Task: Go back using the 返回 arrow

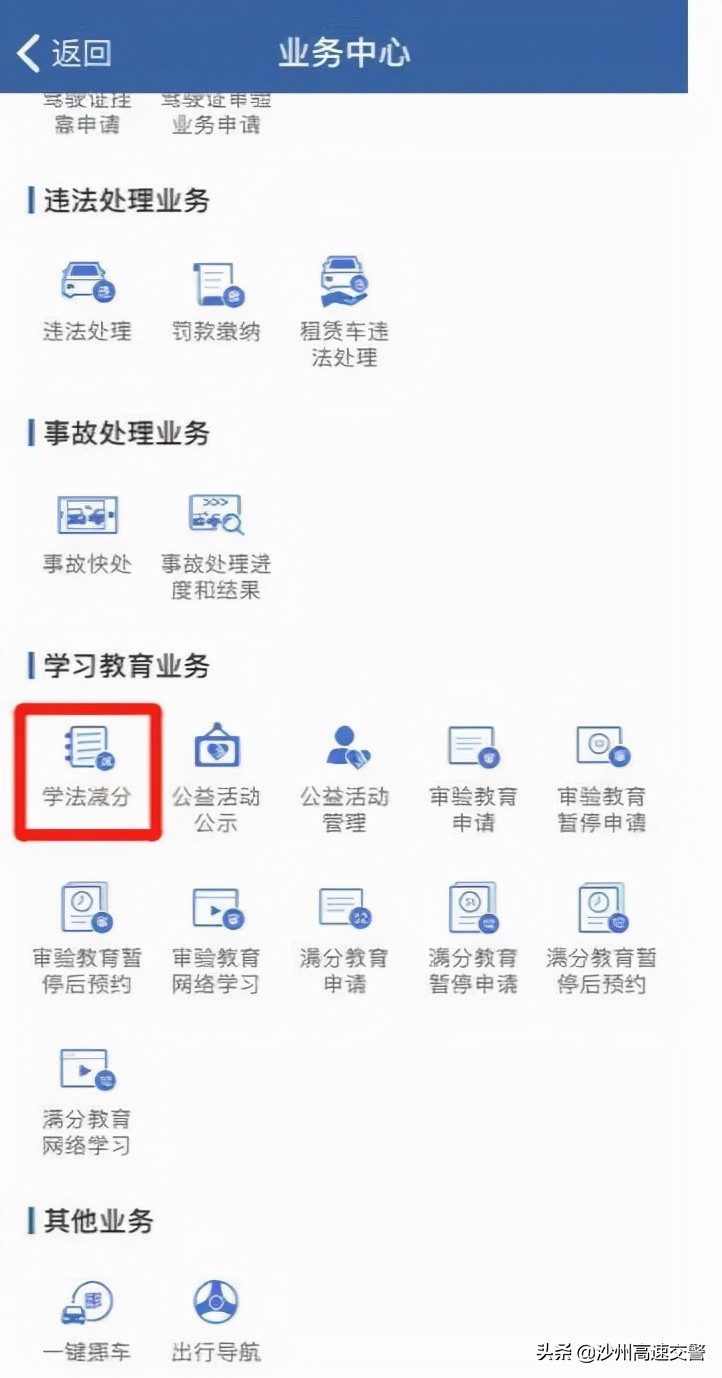Action: (x=65, y=52)
